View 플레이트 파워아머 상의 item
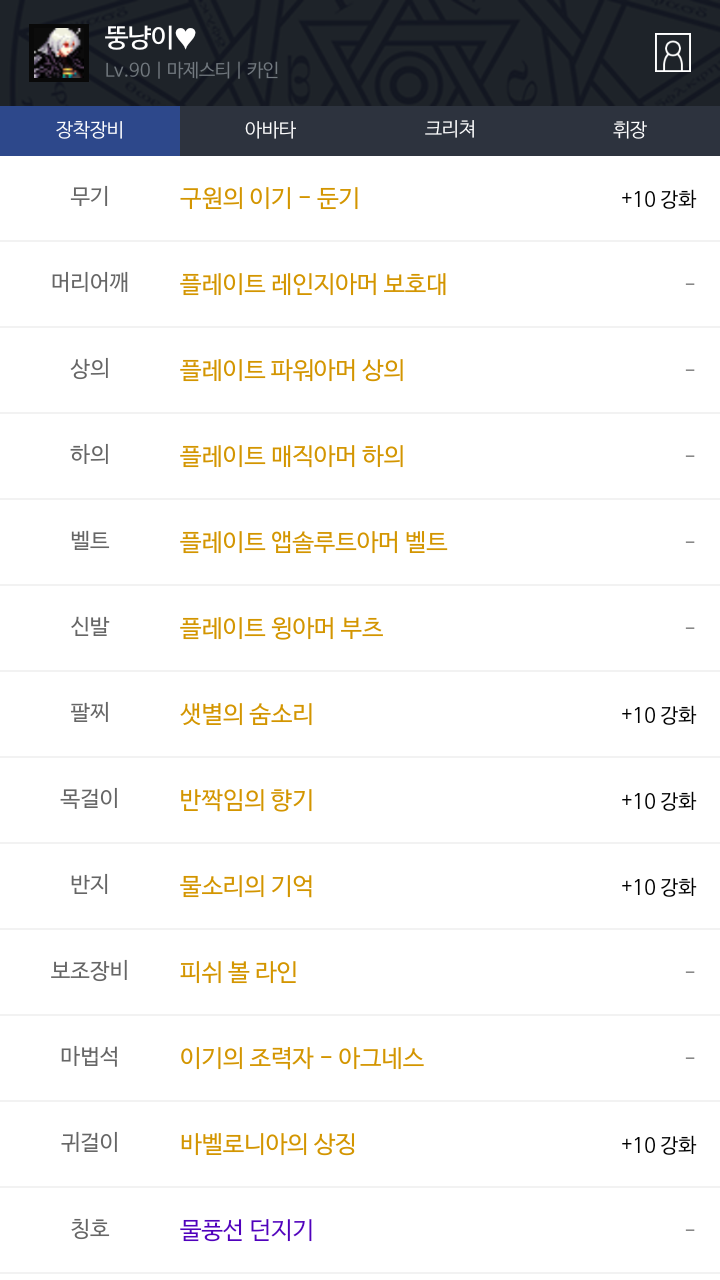This screenshot has height=1280, width=720. 292,370
